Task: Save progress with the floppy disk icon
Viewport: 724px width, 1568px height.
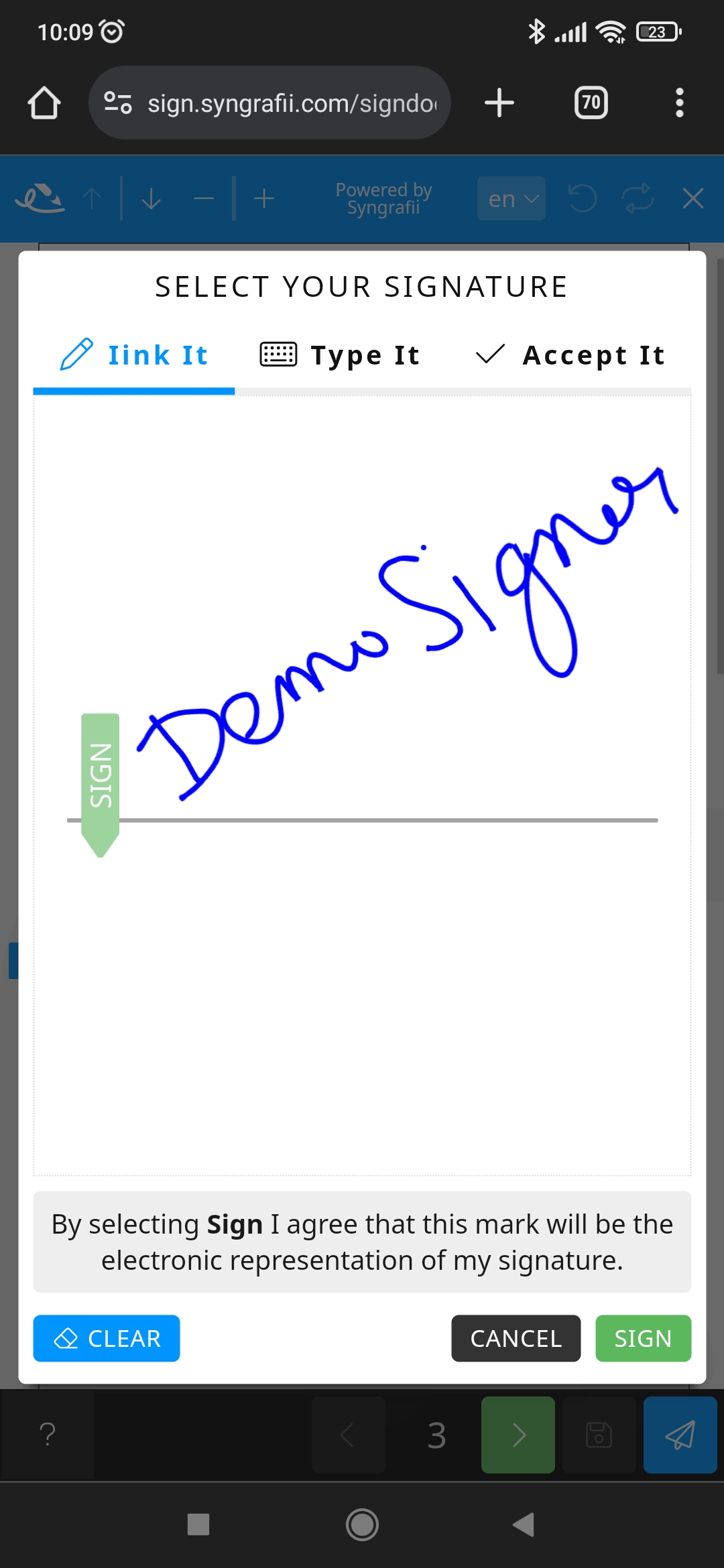Action: (599, 1436)
